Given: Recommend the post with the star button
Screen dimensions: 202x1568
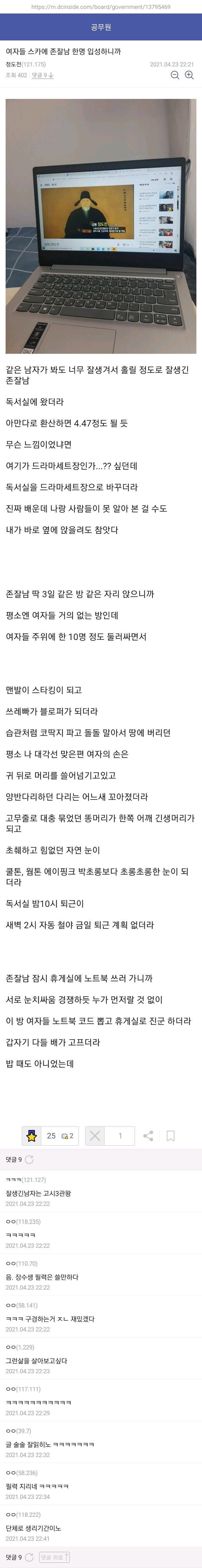Looking at the screenshot, I should click(x=32, y=1136).
